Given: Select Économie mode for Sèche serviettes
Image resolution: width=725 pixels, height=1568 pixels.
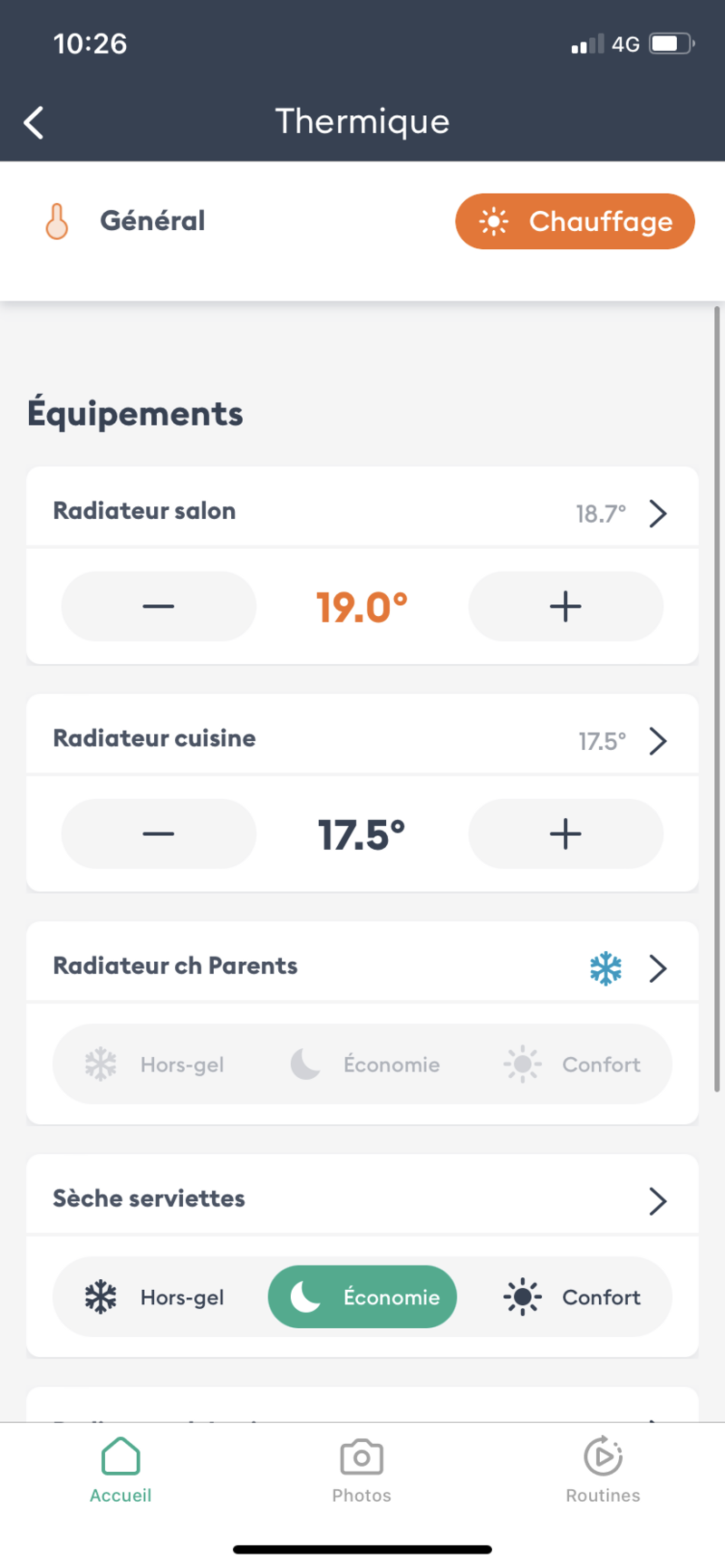Looking at the screenshot, I should (x=362, y=1297).
